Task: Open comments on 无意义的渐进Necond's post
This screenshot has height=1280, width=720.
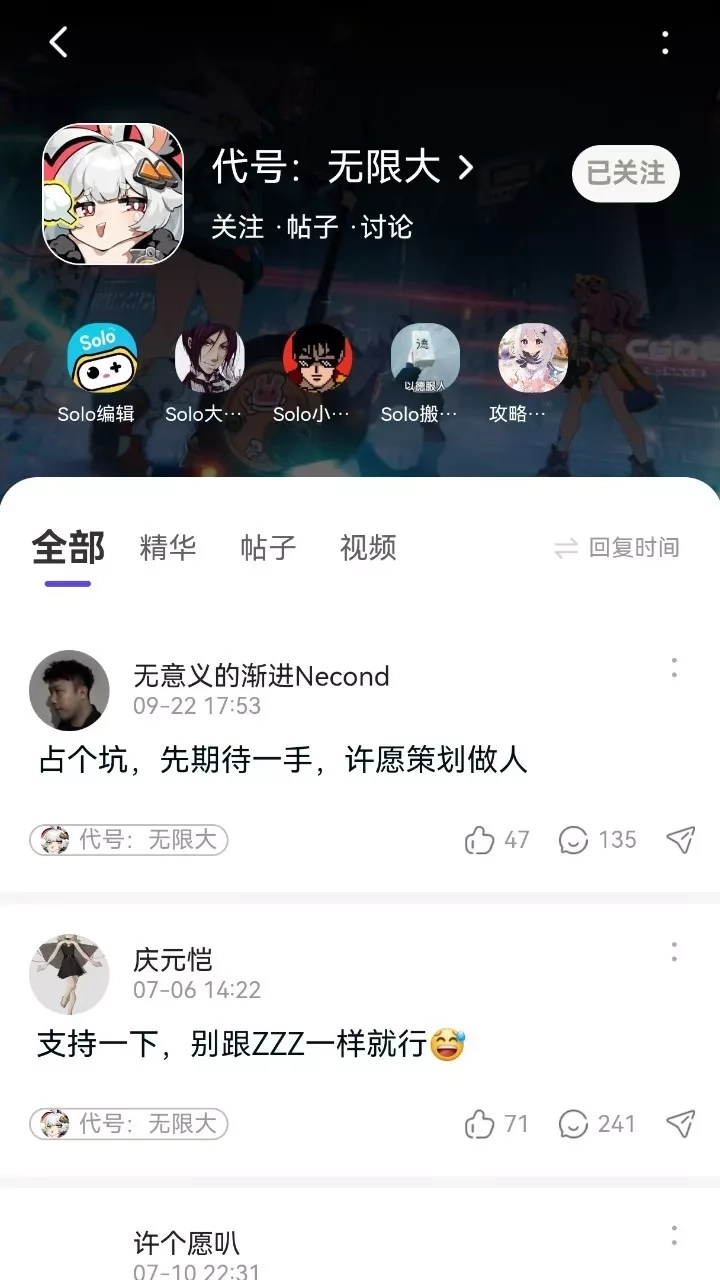Action: click(574, 840)
